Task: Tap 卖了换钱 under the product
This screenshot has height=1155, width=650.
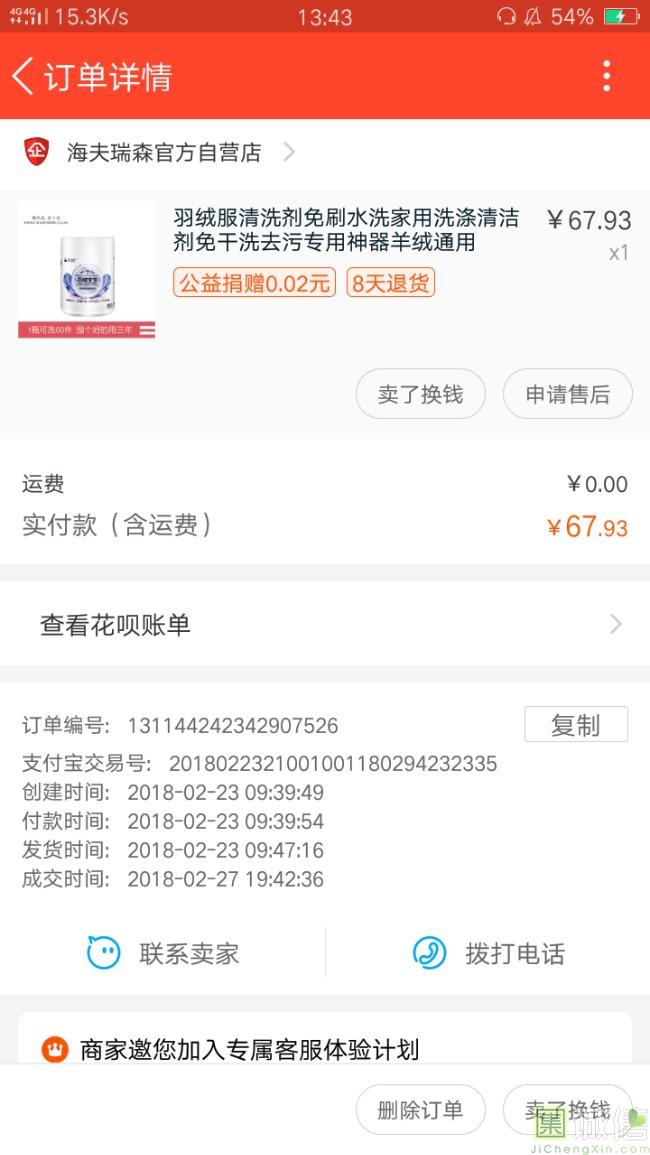Action: (420, 394)
